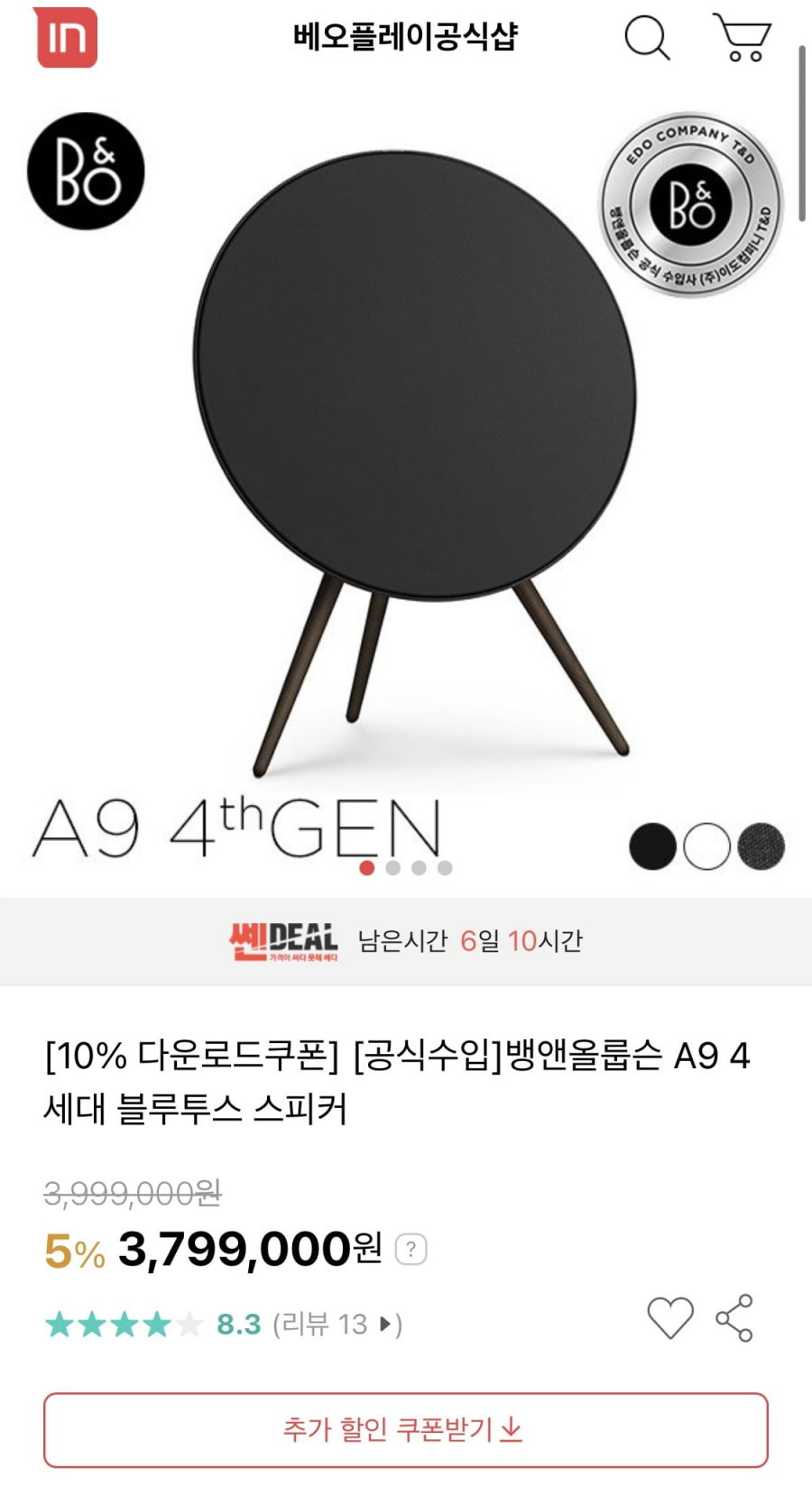
Task: Open the search magnifier icon
Action: click(x=647, y=38)
